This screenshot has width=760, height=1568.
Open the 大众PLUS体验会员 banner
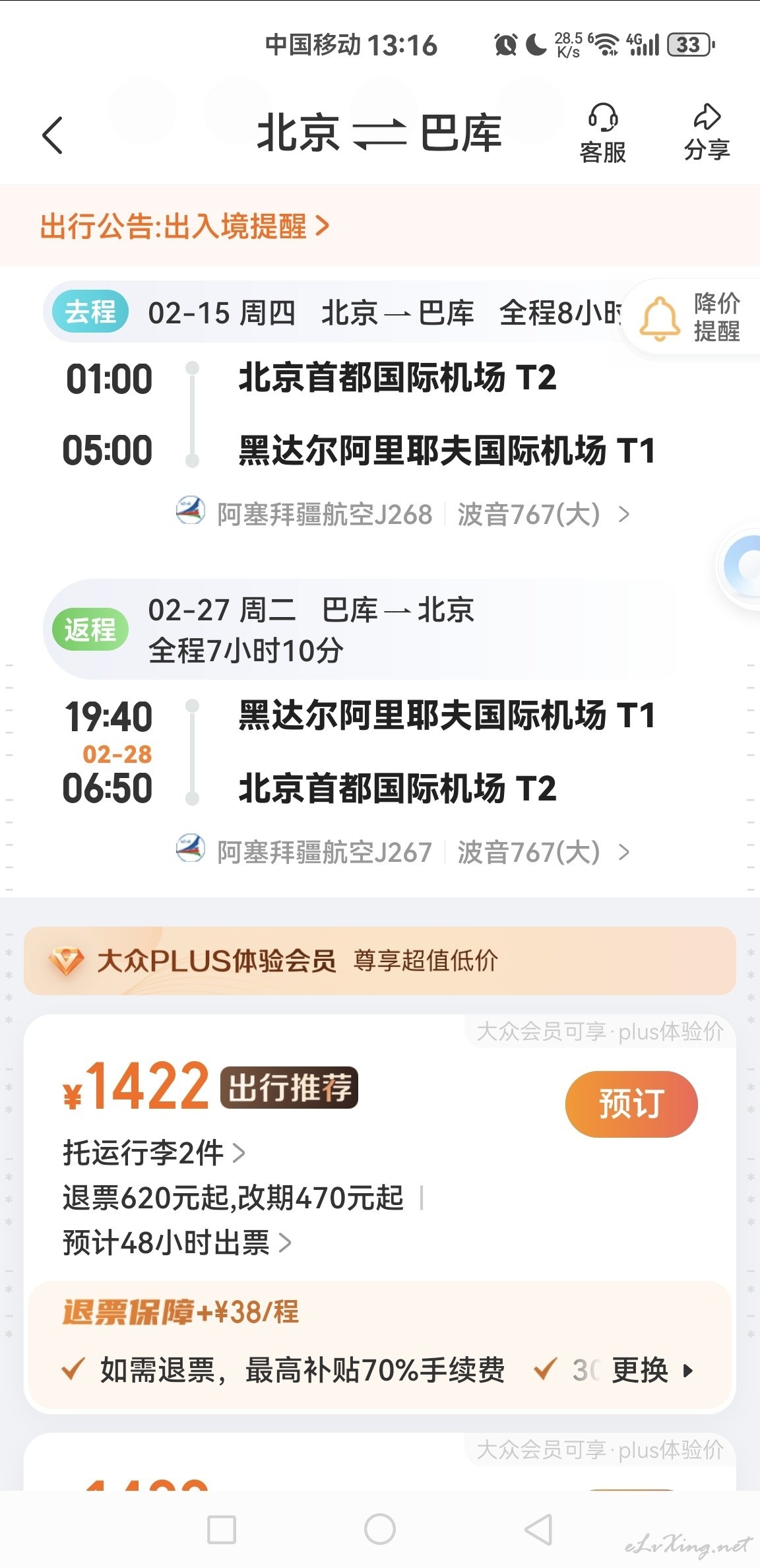point(379,961)
